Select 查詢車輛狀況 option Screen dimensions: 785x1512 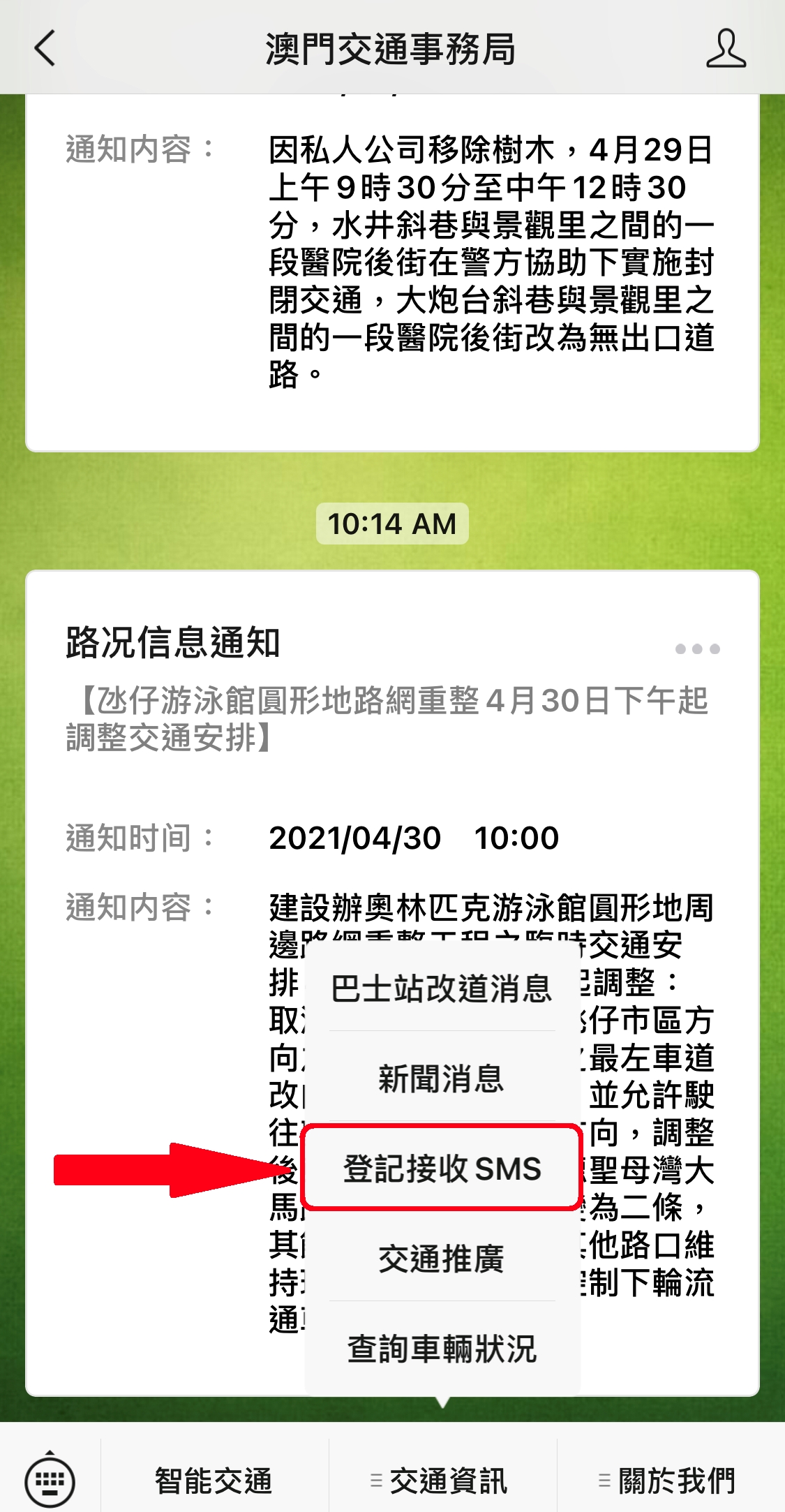pyautogui.click(x=442, y=1349)
